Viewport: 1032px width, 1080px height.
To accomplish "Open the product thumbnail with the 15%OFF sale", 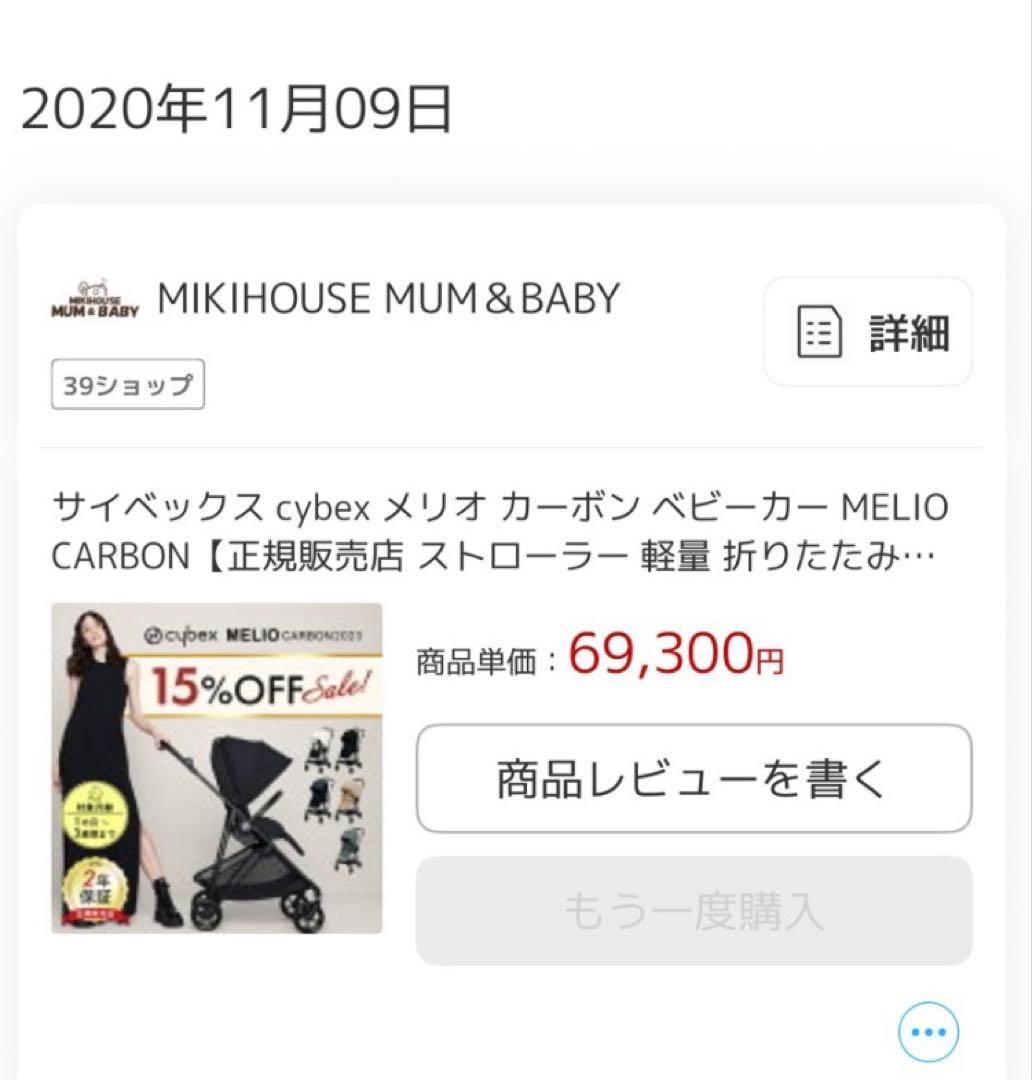I will point(216,770).
